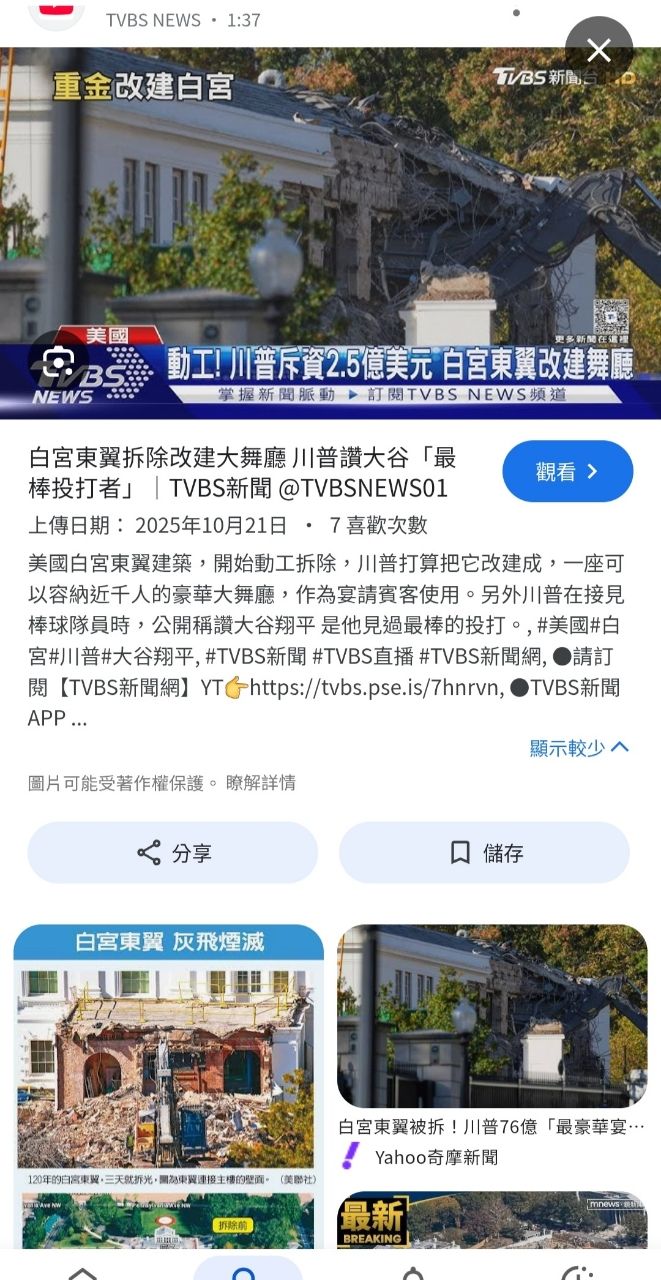Viewport: 661px width, 1280px height.
Task: Share this image with 分享
Action: (173, 853)
